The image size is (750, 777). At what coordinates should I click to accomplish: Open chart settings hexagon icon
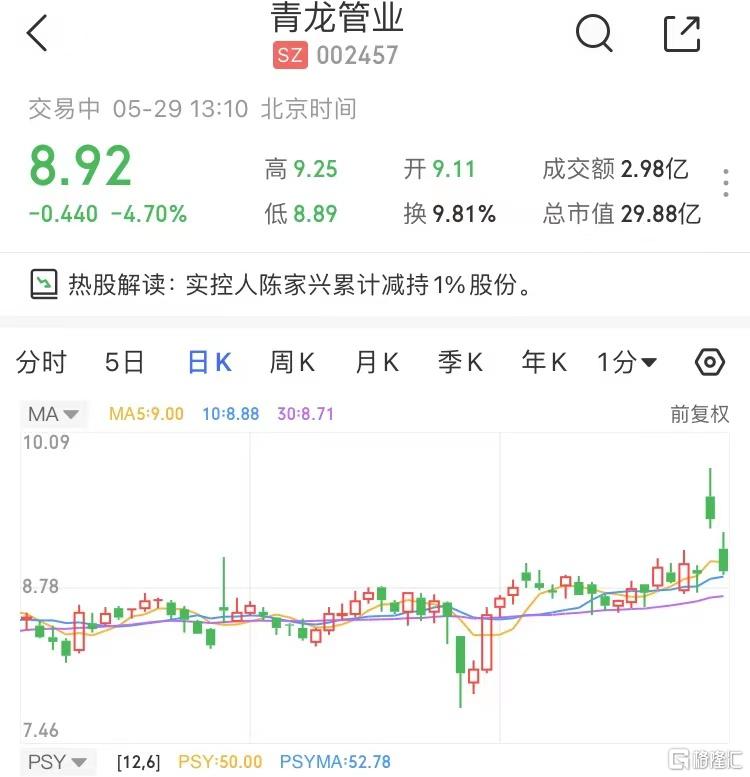[709, 362]
